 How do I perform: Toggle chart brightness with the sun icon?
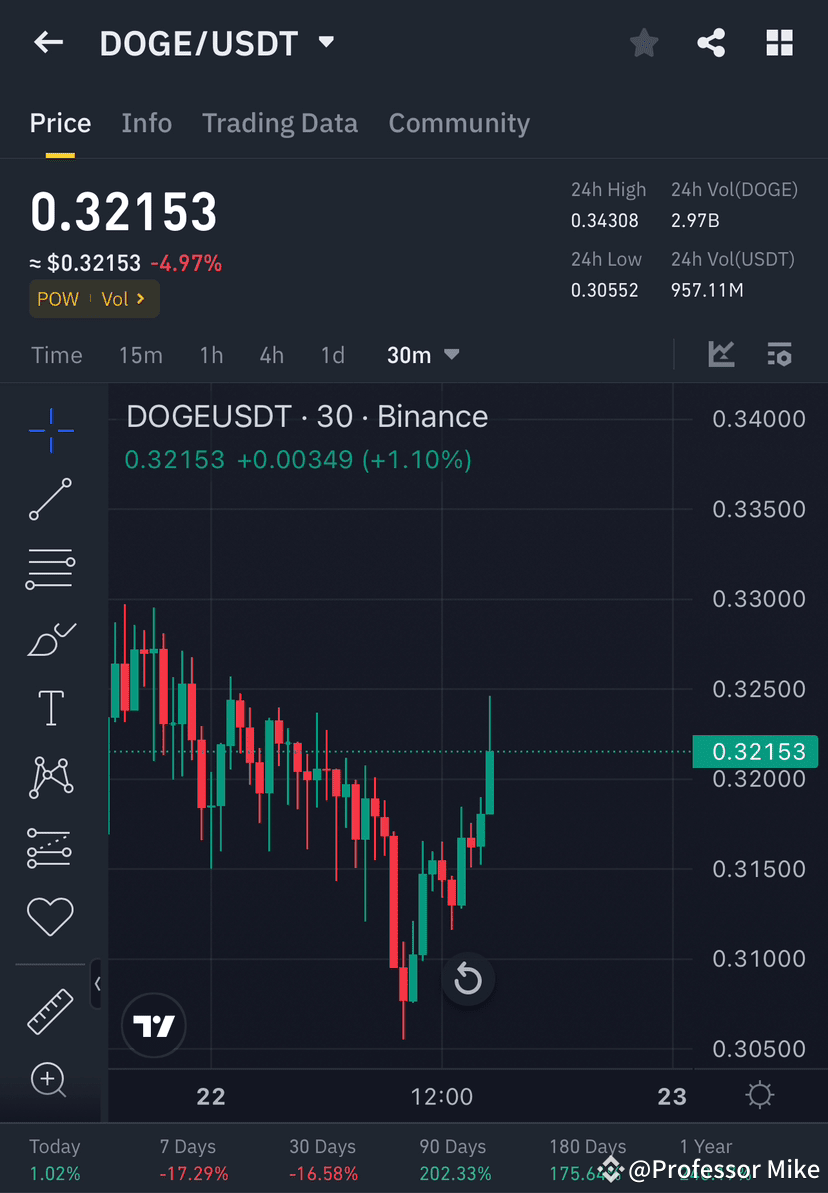(x=759, y=1096)
